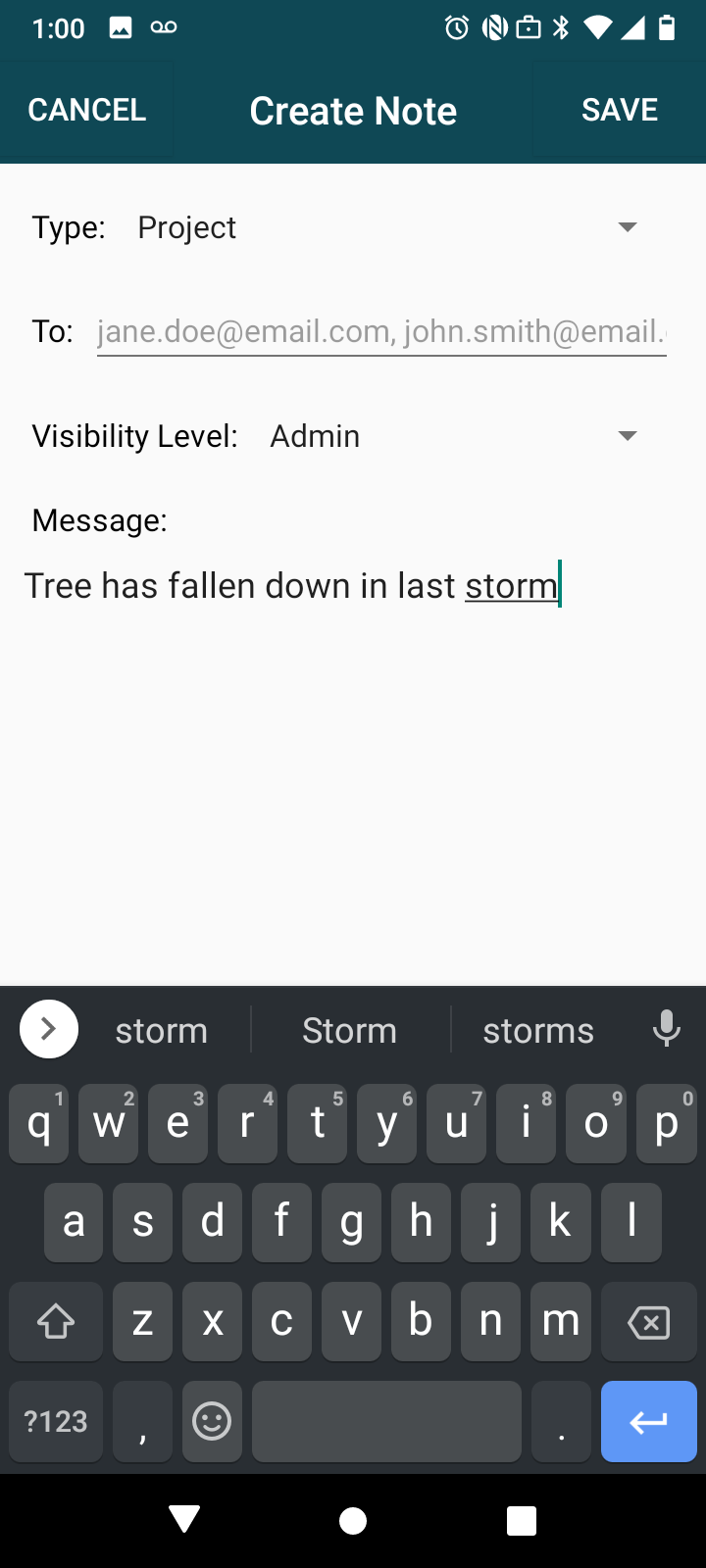The height and width of the screenshot is (1568, 706).
Task: Expand the keyboard suggestion strip arrow
Action: pyautogui.click(x=49, y=1029)
